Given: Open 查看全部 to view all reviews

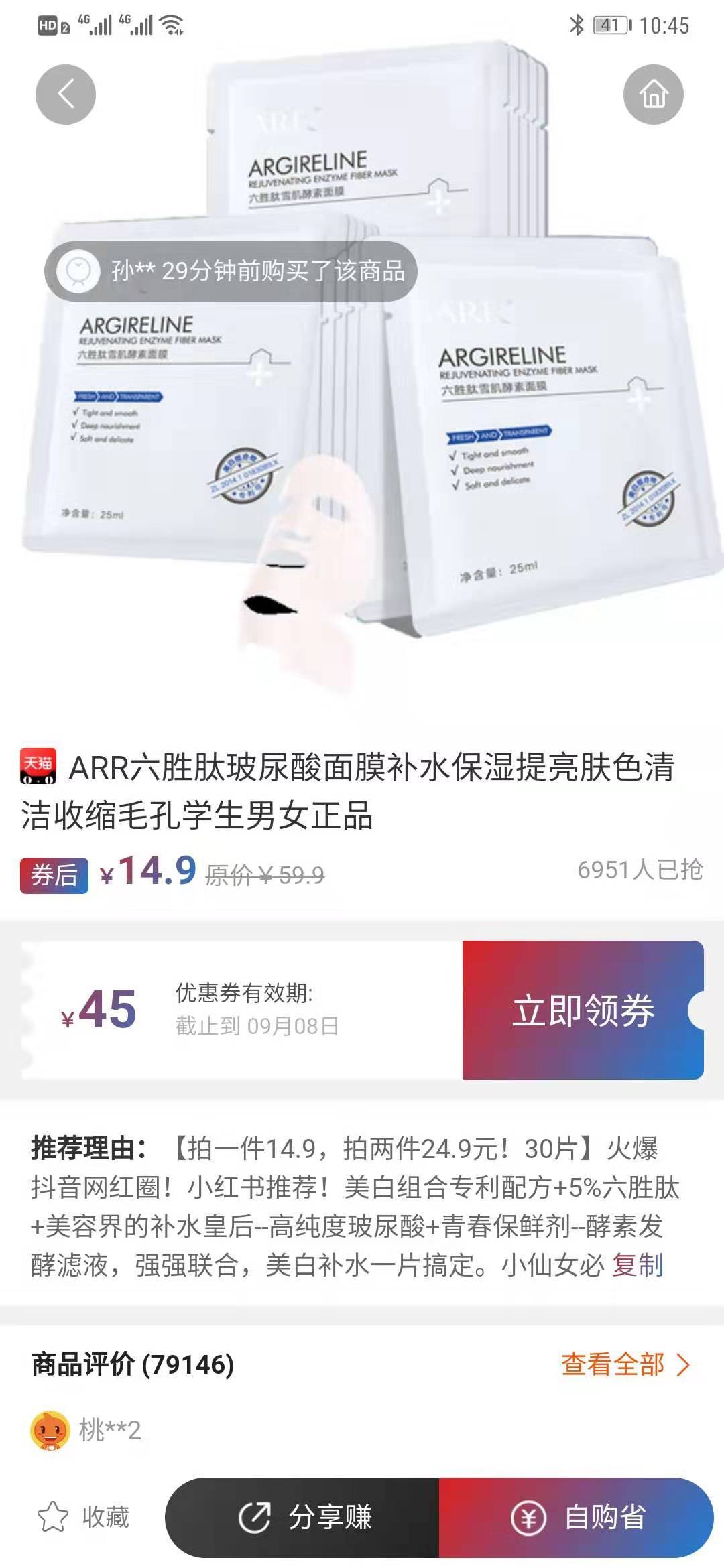Looking at the screenshot, I should click(x=625, y=1364).
